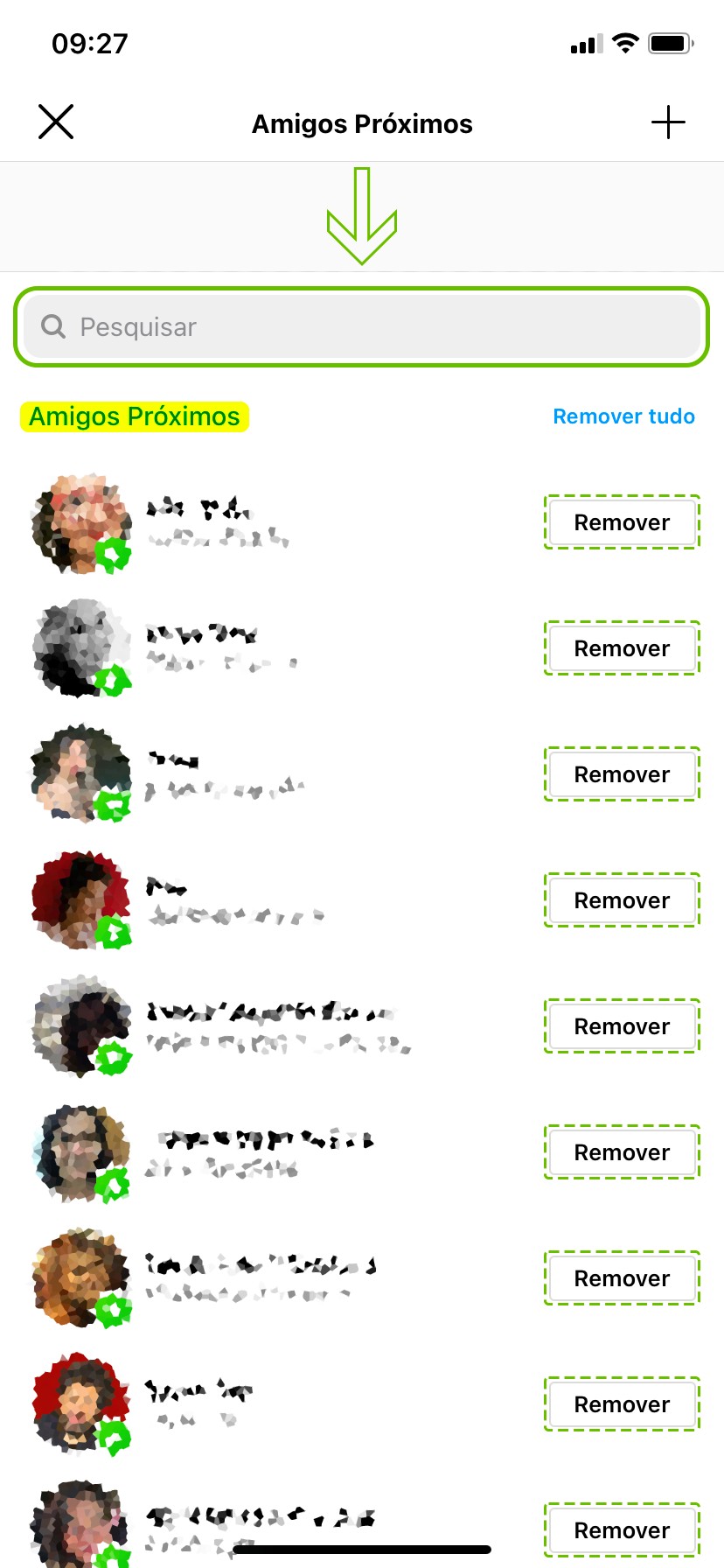Remove the friend with black-and-white avatar
This screenshot has width=724, height=1568.
pyautogui.click(x=622, y=648)
